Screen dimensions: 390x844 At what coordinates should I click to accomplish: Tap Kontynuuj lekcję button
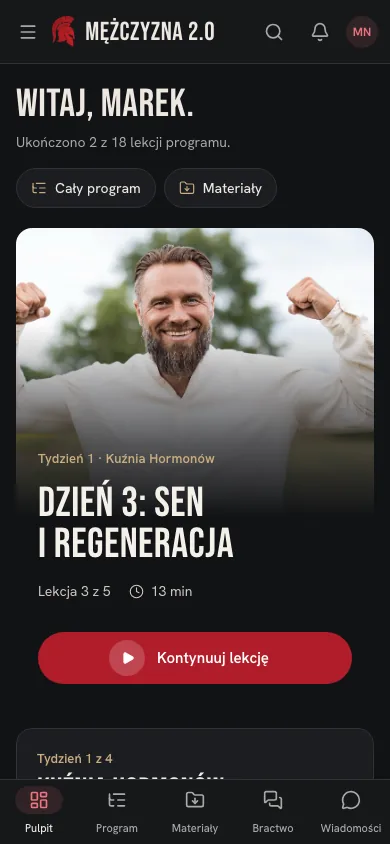point(195,658)
